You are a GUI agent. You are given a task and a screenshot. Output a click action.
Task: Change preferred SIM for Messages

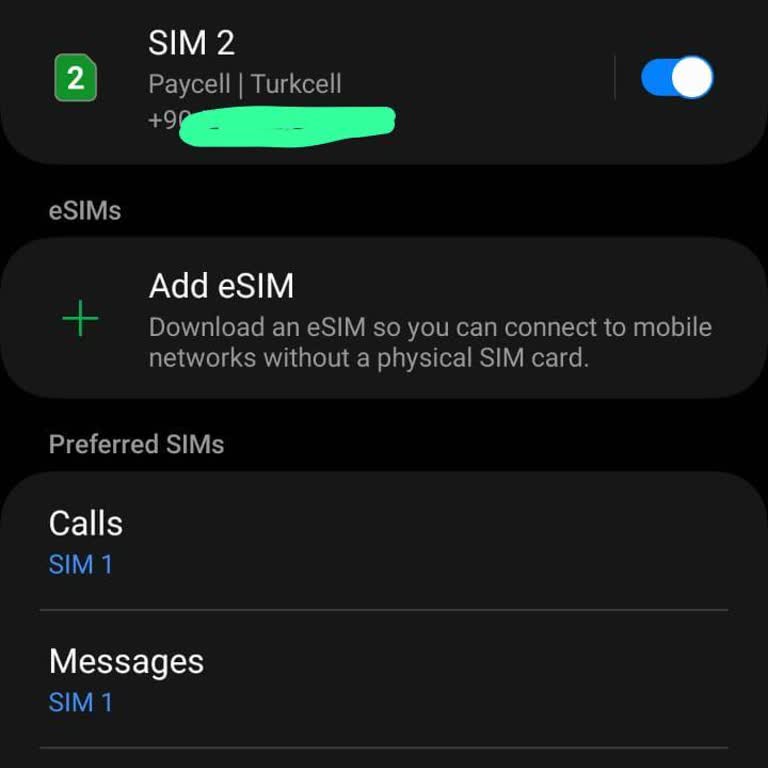point(384,680)
